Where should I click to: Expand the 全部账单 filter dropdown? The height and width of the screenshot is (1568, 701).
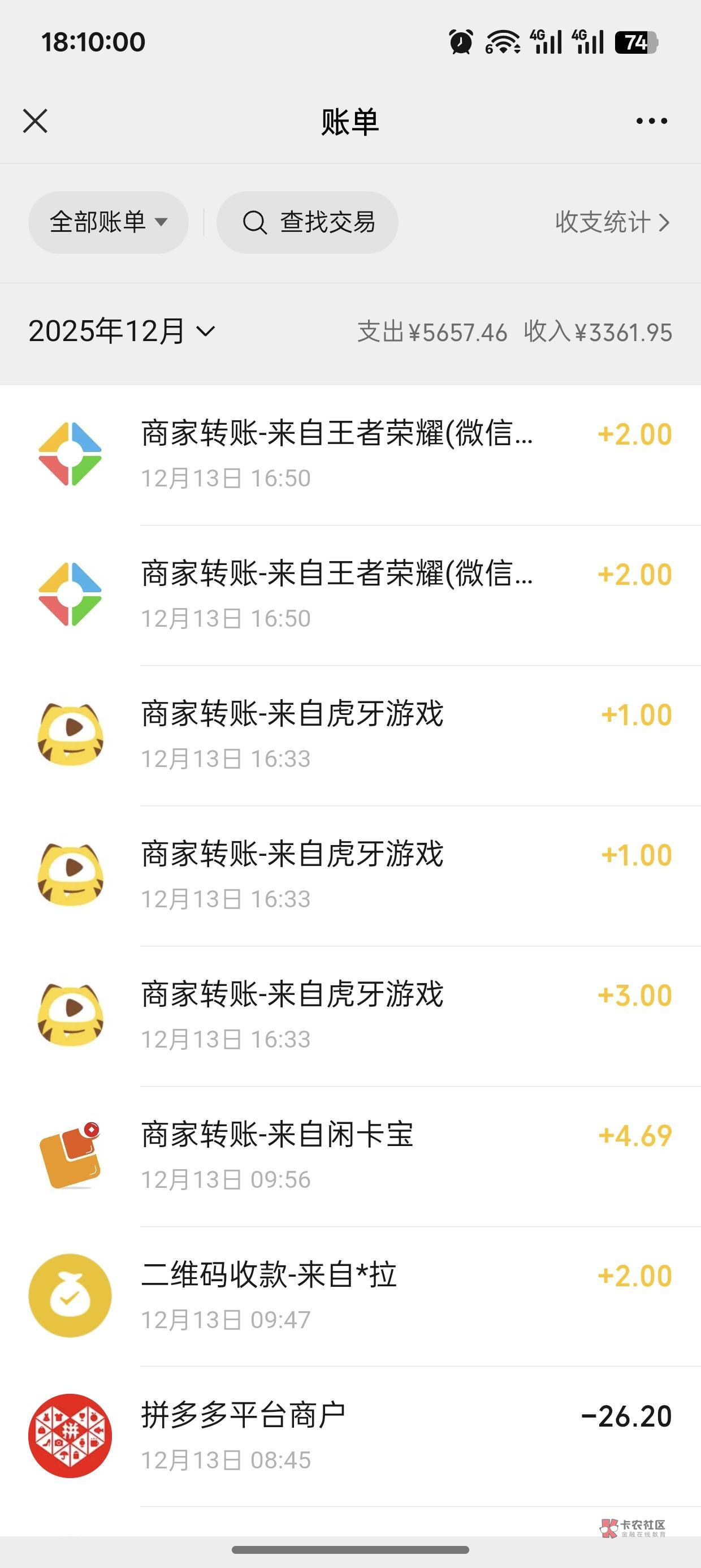point(109,222)
